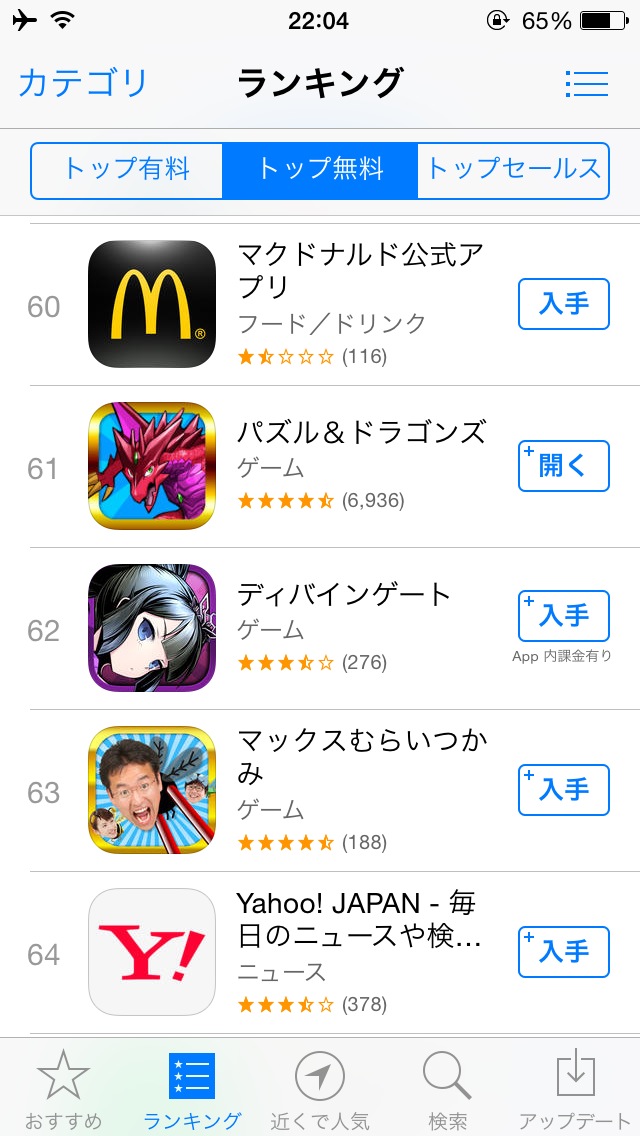Viewport: 640px width, 1136px height.
Task: Switch to the トップセールス segment
Action: pos(513,170)
